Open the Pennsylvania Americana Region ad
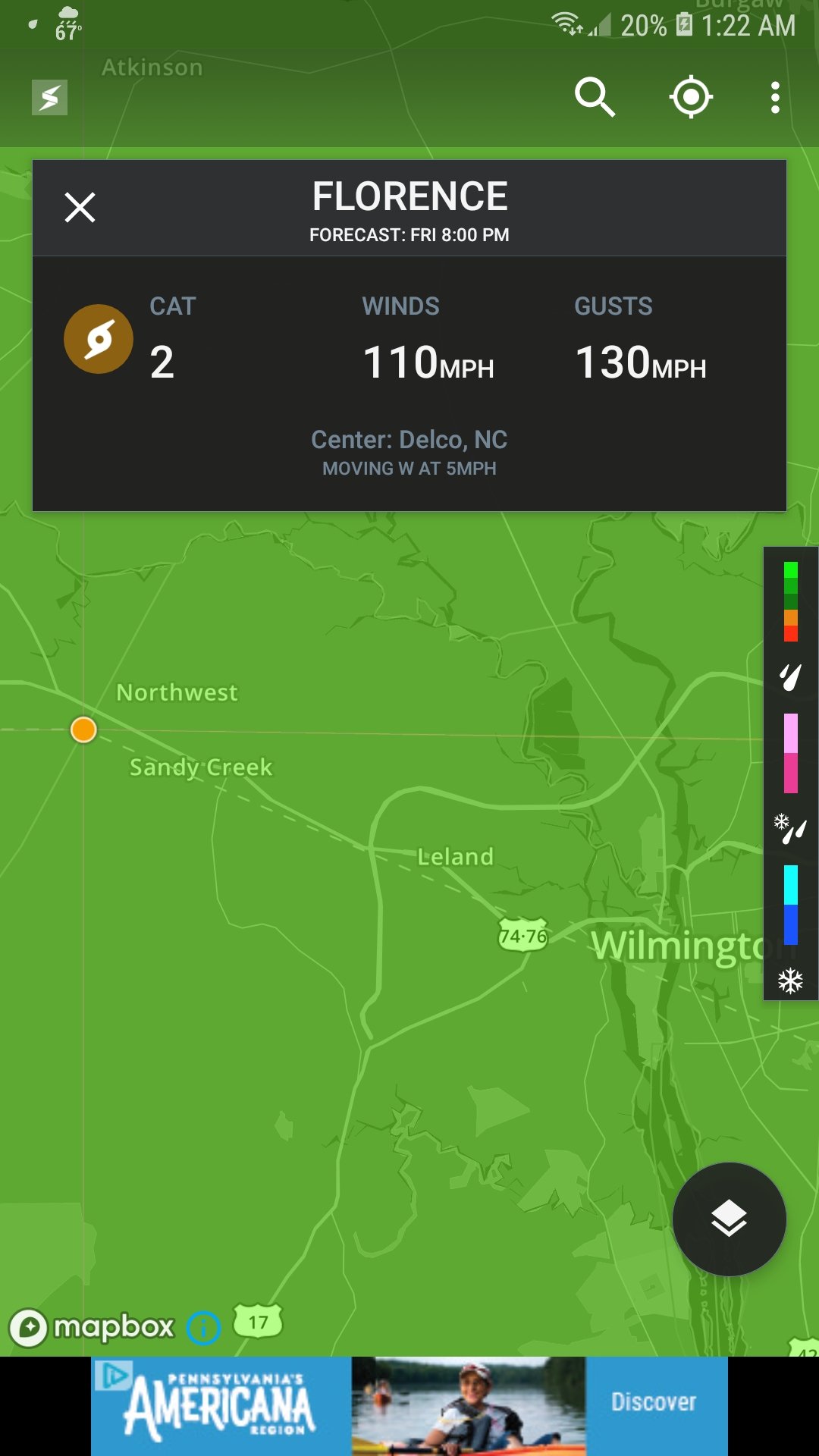 tap(409, 1406)
